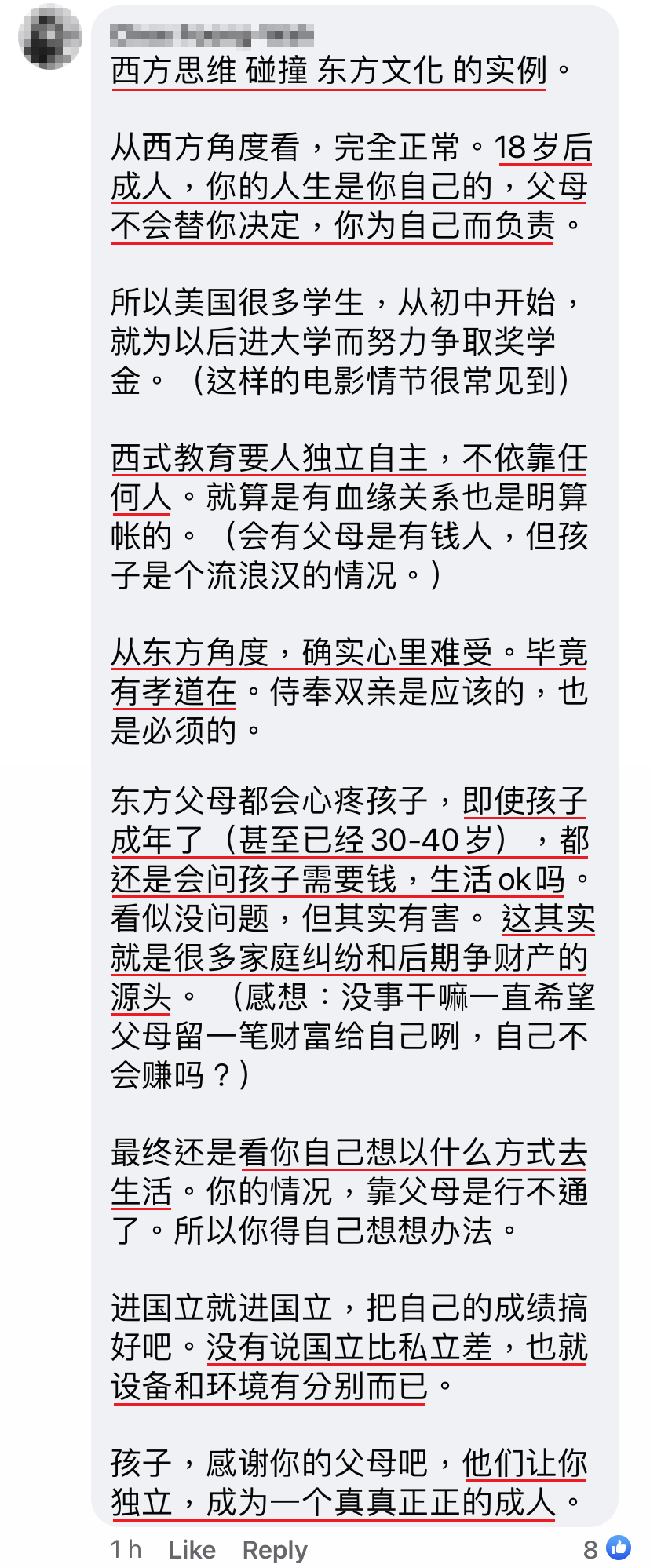The height and width of the screenshot is (1568, 650).
Task: Like this comment
Action: [192, 1548]
